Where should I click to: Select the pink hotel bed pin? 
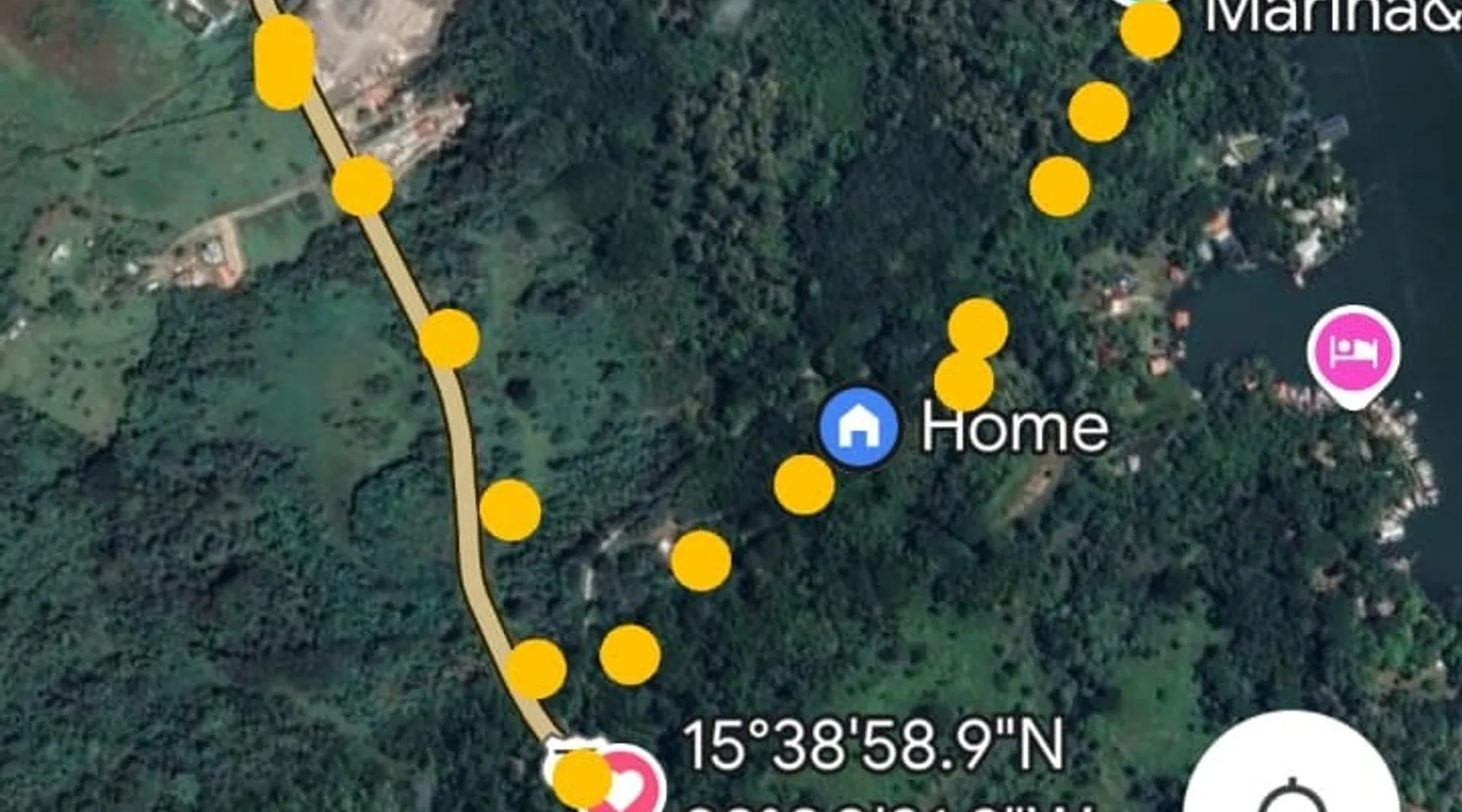point(1353,353)
